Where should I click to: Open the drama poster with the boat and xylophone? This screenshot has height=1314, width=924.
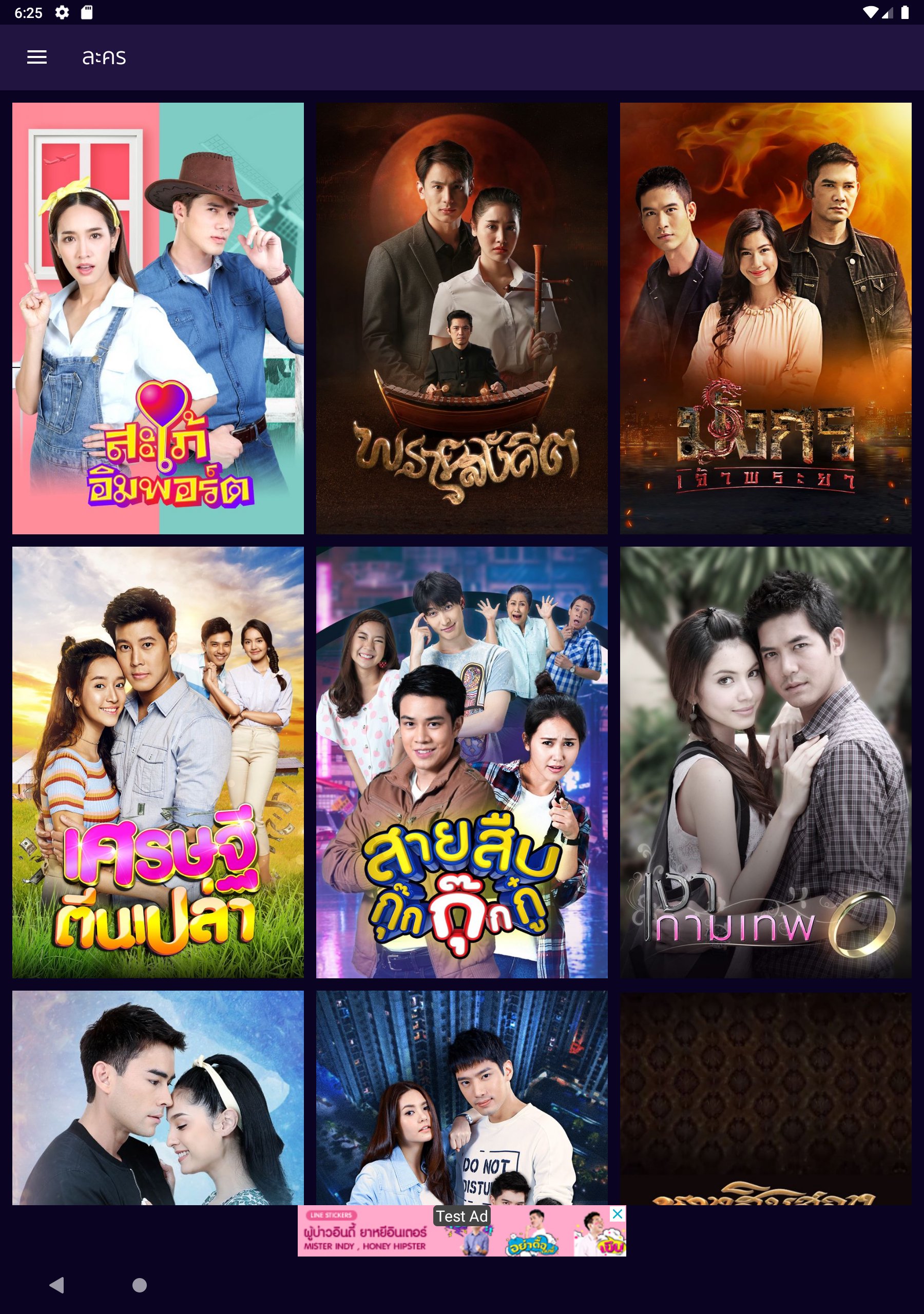coord(461,318)
